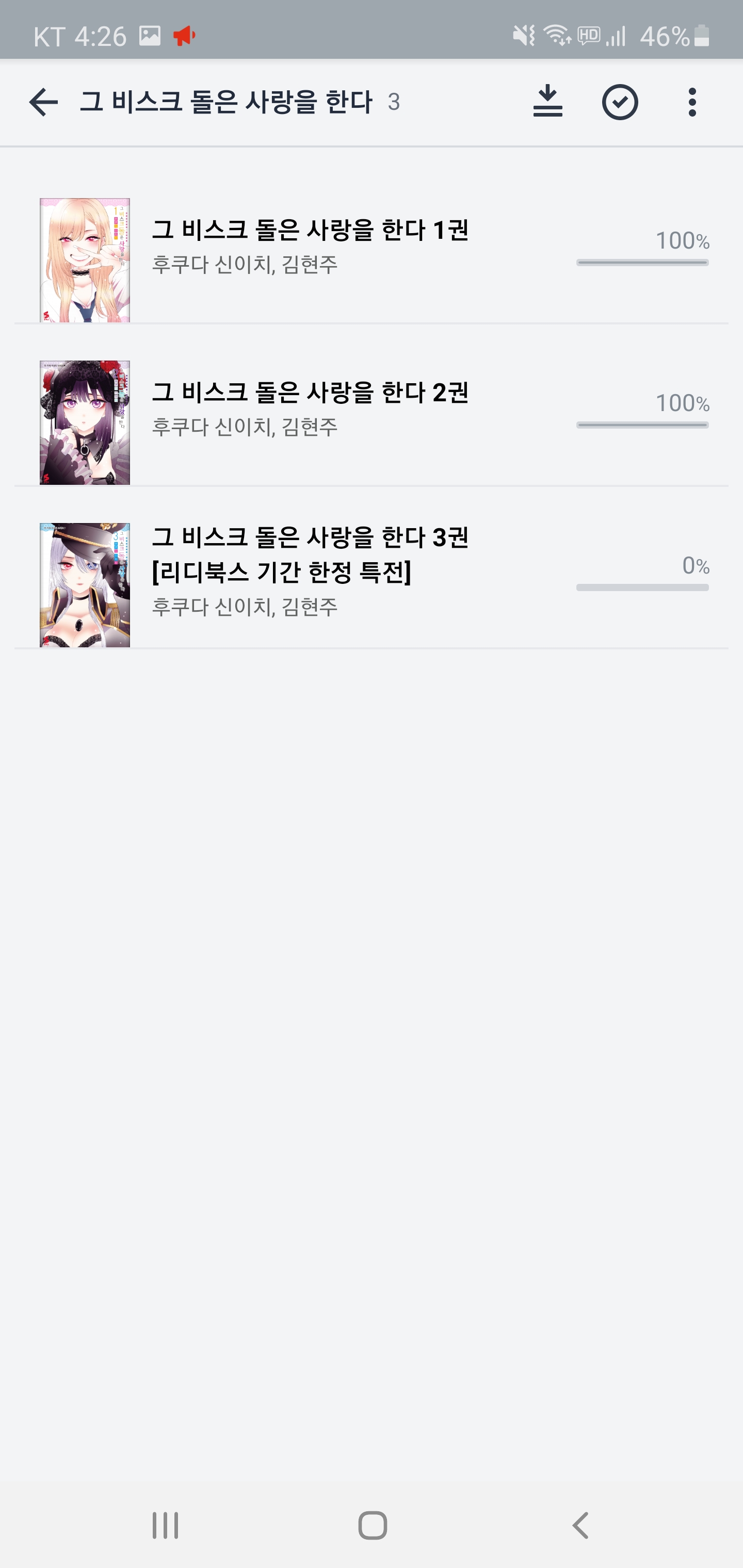This screenshot has width=743, height=1568.
Task: Tap the system home button
Action: 372,1525
